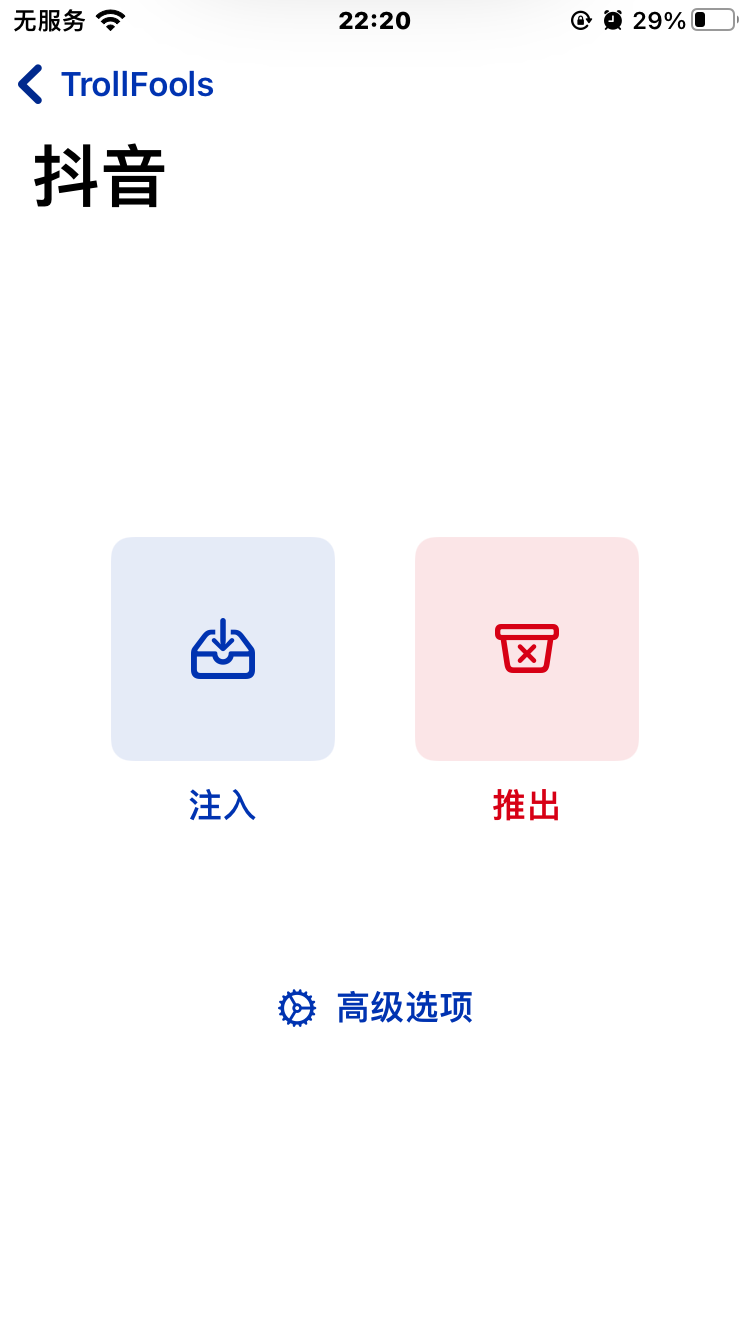Tap the alarm clock status icon
750x1334 pixels.
point(614,18)
